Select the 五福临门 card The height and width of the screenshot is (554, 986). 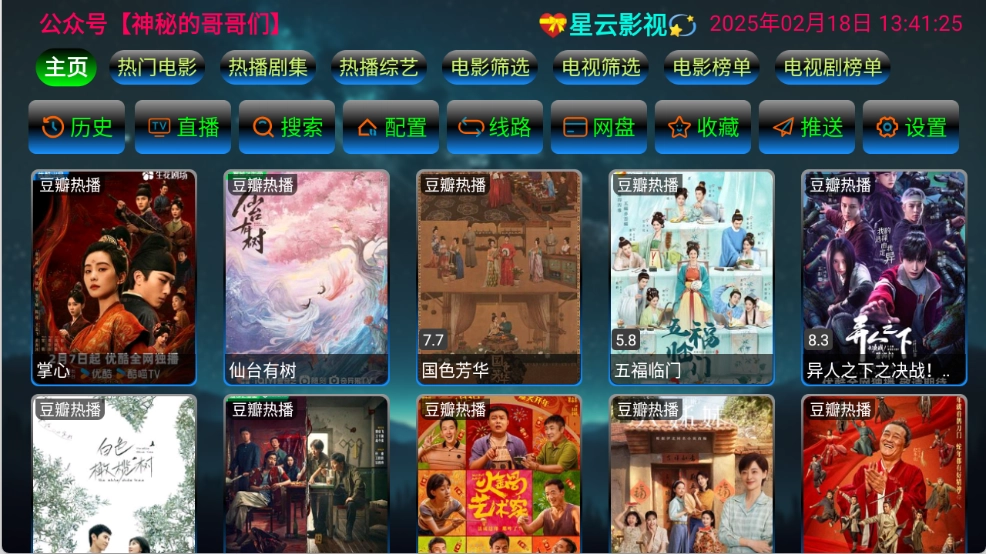[692, 277]
